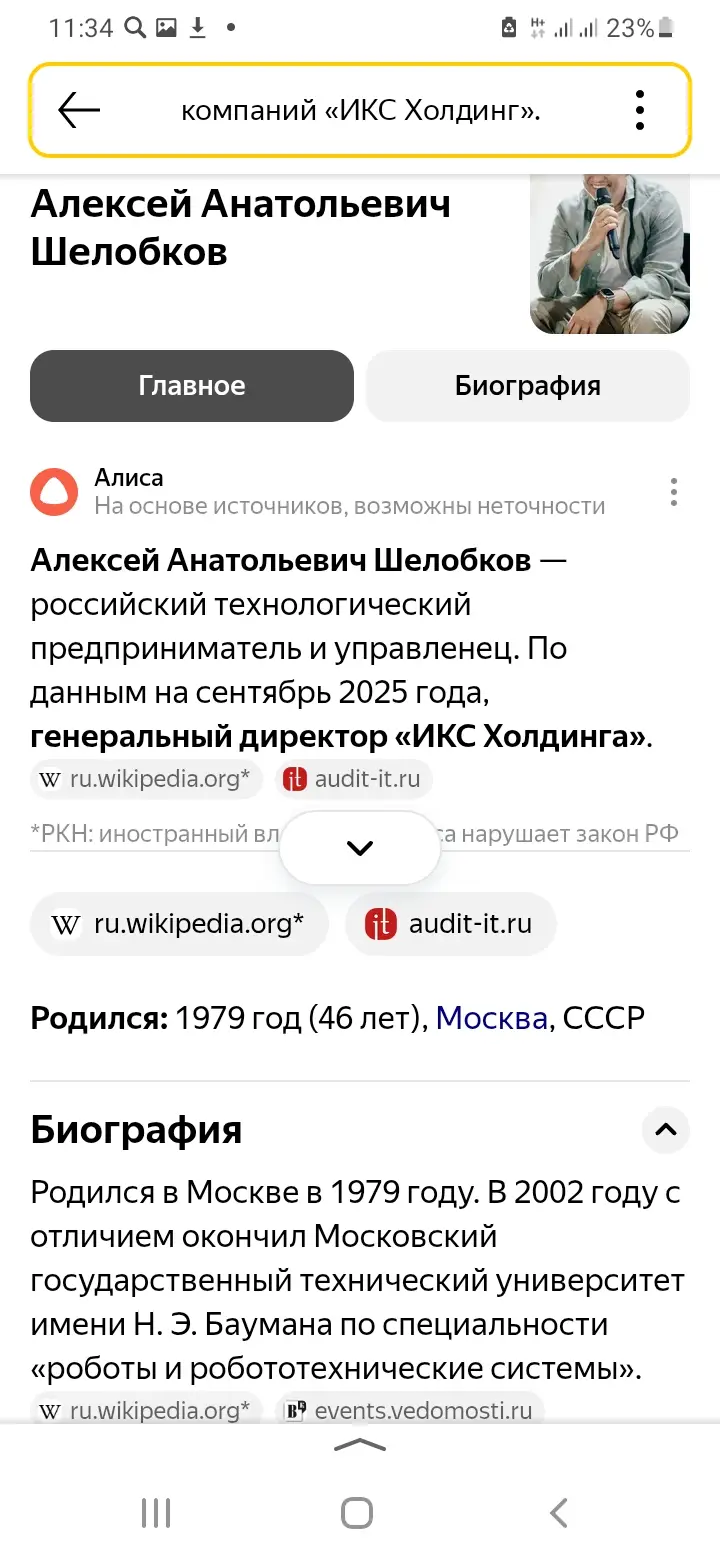
Task: Go to the home screen
Action: pos(357,1513)
